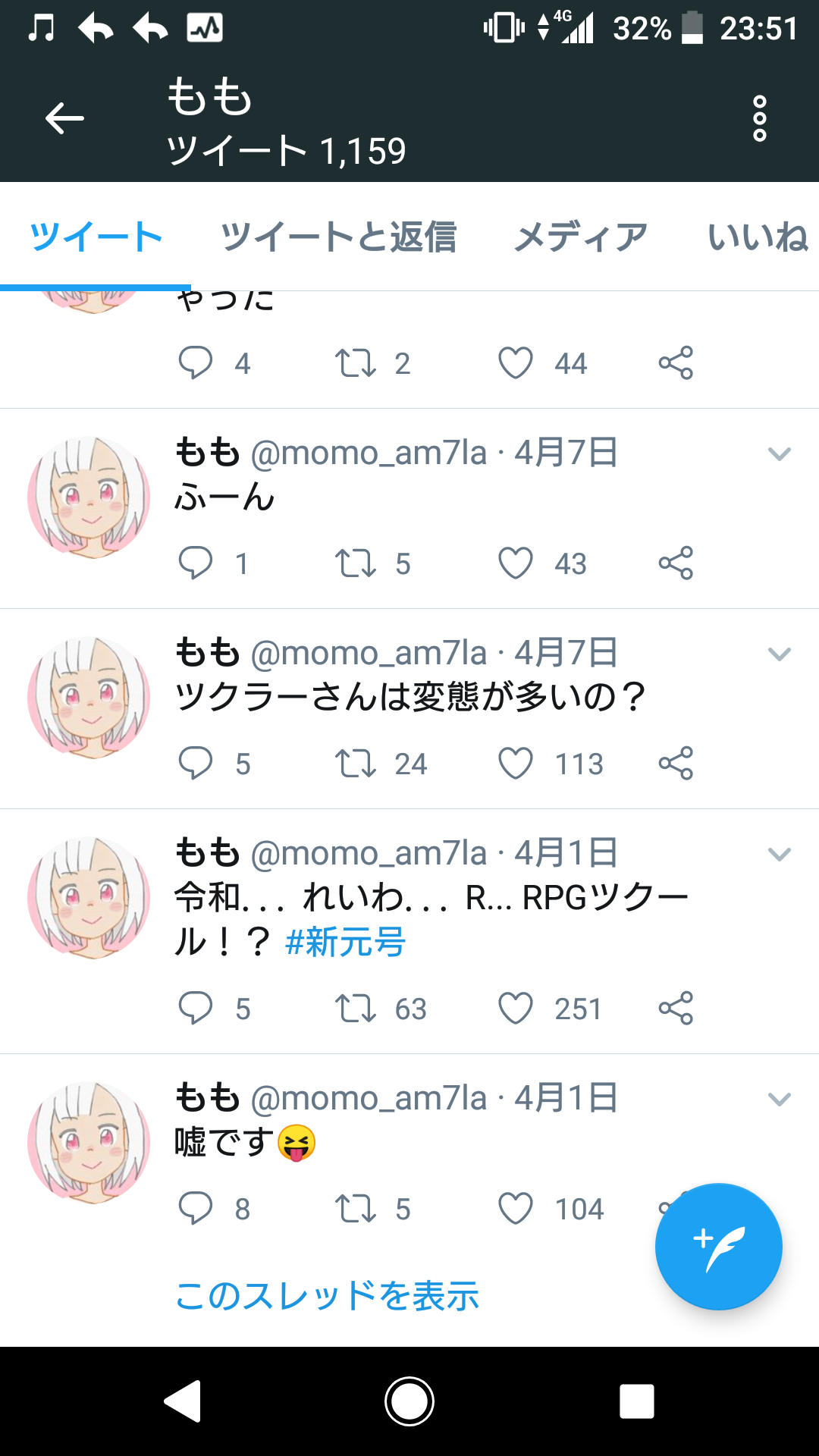Expand the dropdown arrow on the ふーん tweet
The image size is (819, 1456).
(779, 453)
